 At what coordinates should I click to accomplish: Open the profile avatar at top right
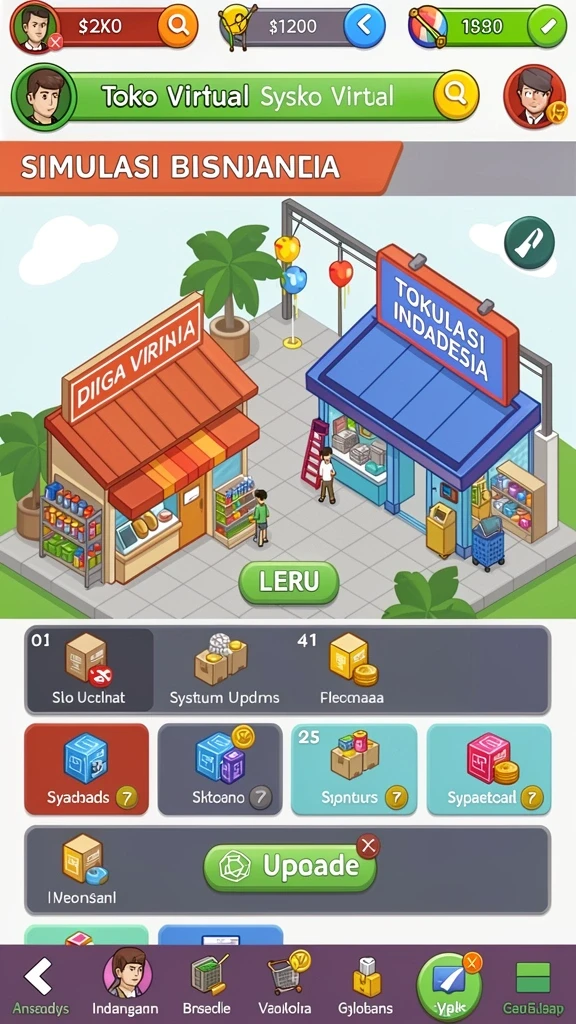pos(534,96)
